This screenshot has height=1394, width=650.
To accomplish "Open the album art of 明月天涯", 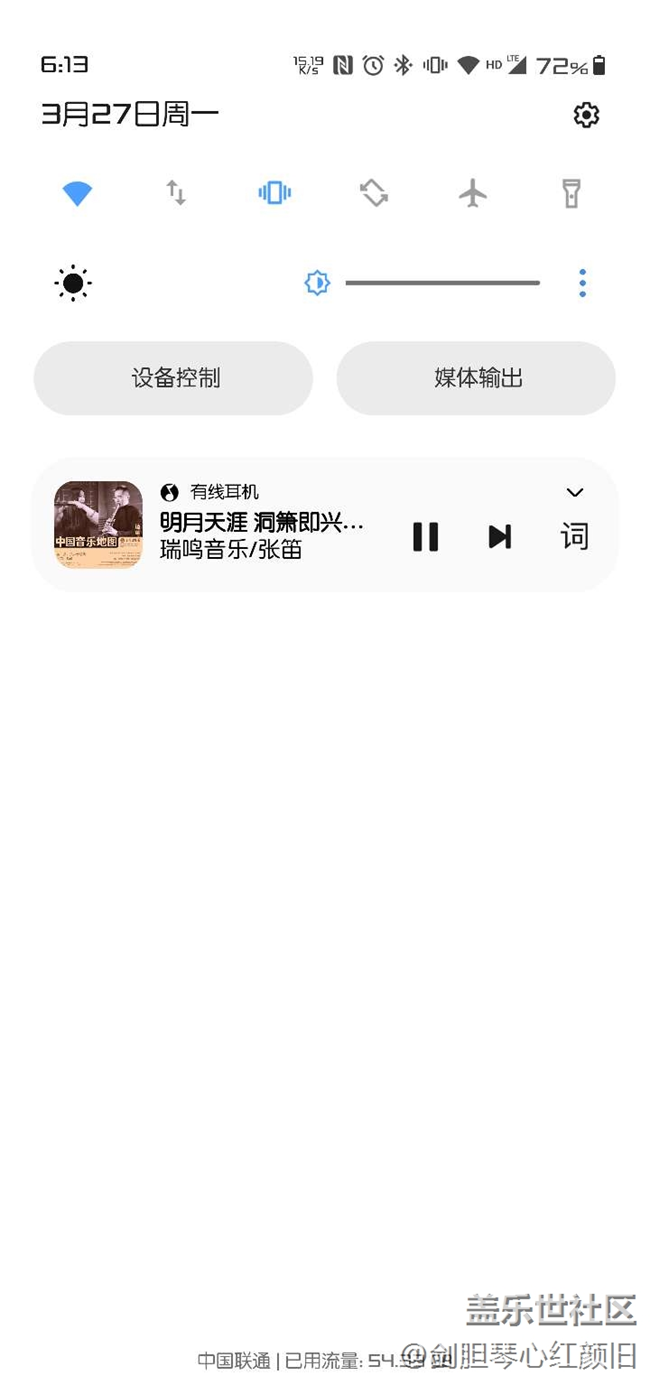I will pos(98,525).
